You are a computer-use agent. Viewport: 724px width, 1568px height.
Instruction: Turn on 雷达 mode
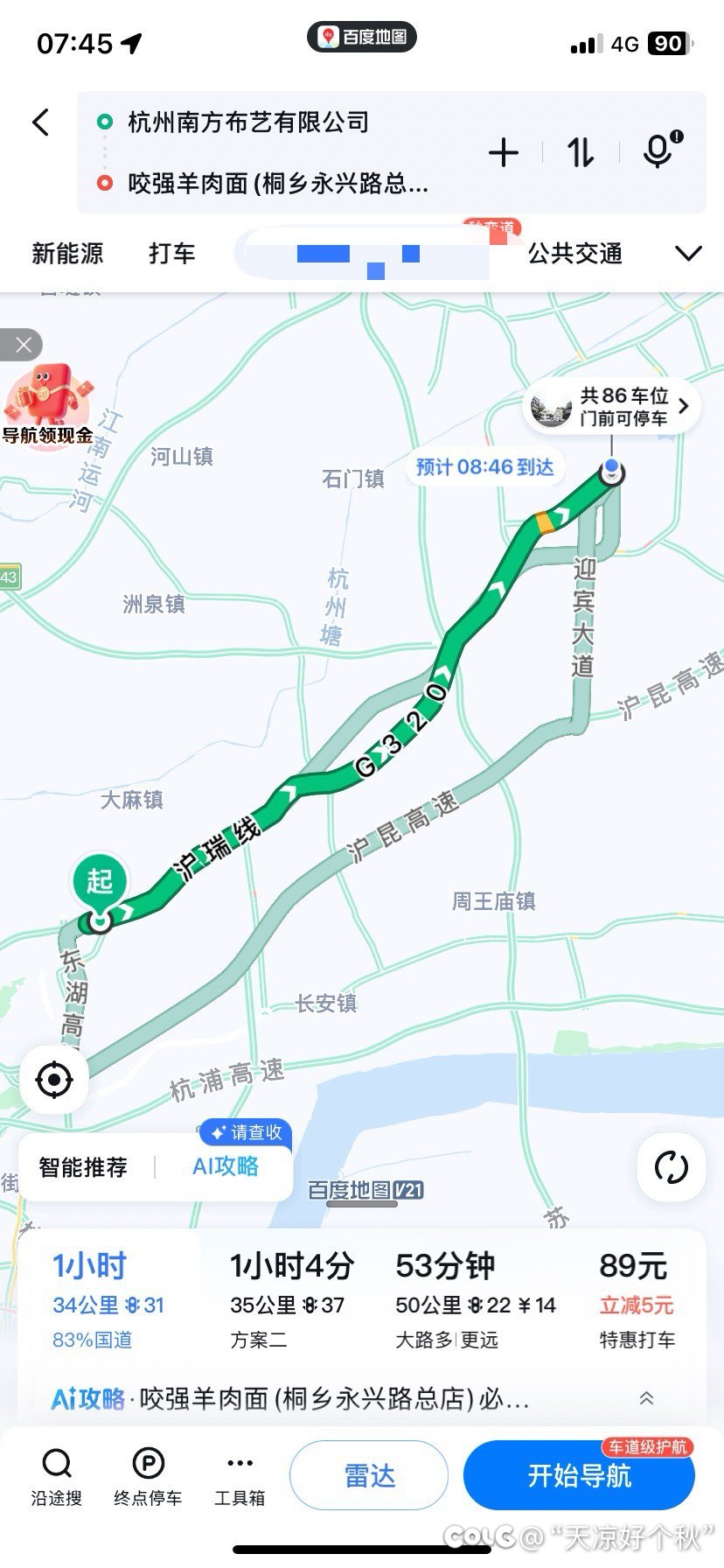tap(369, 1476)
